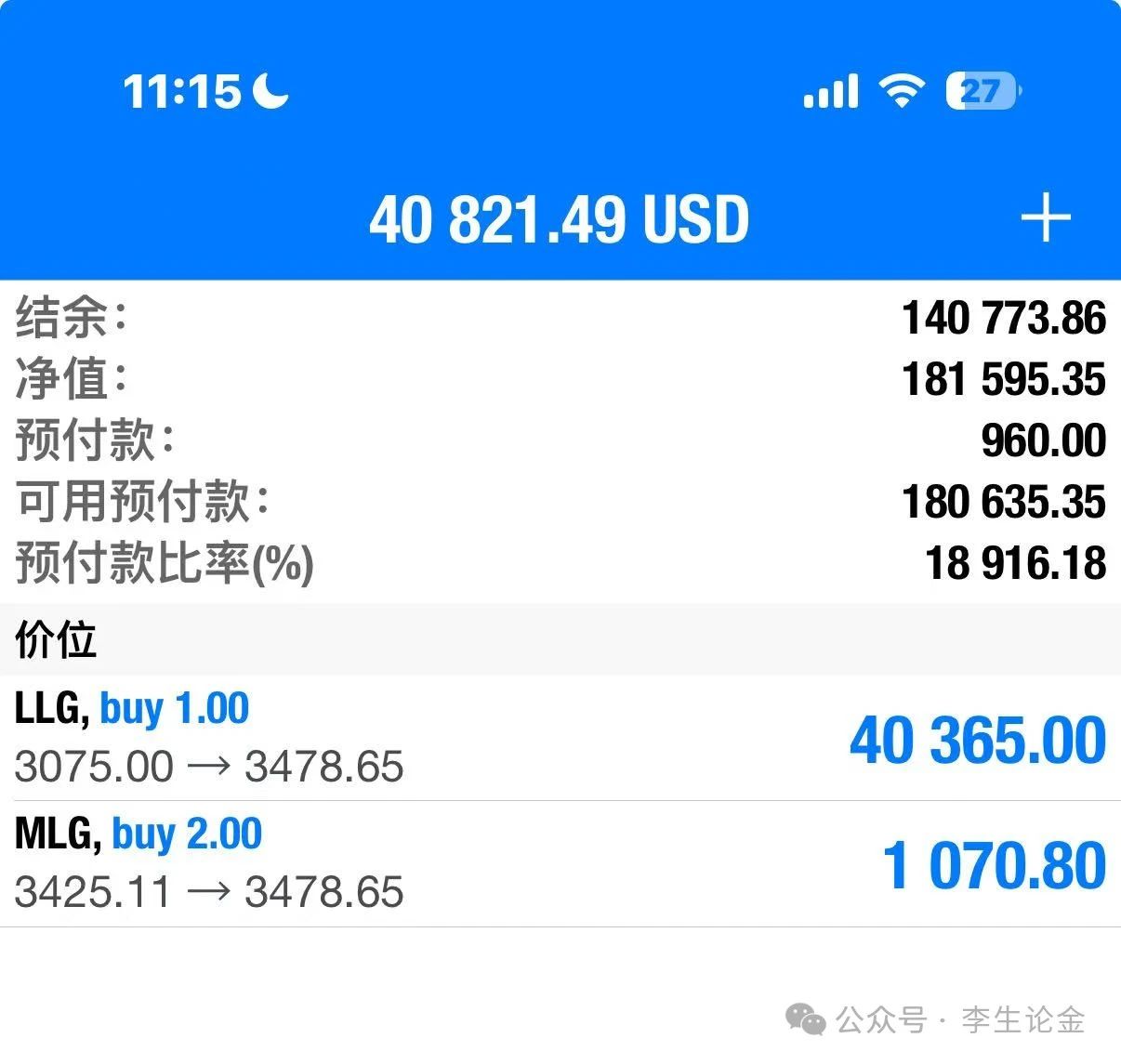Tap the plus icon to add a trade
The width and height of the screenshot is (1121, 1064).
click(x=1046, y=217)
